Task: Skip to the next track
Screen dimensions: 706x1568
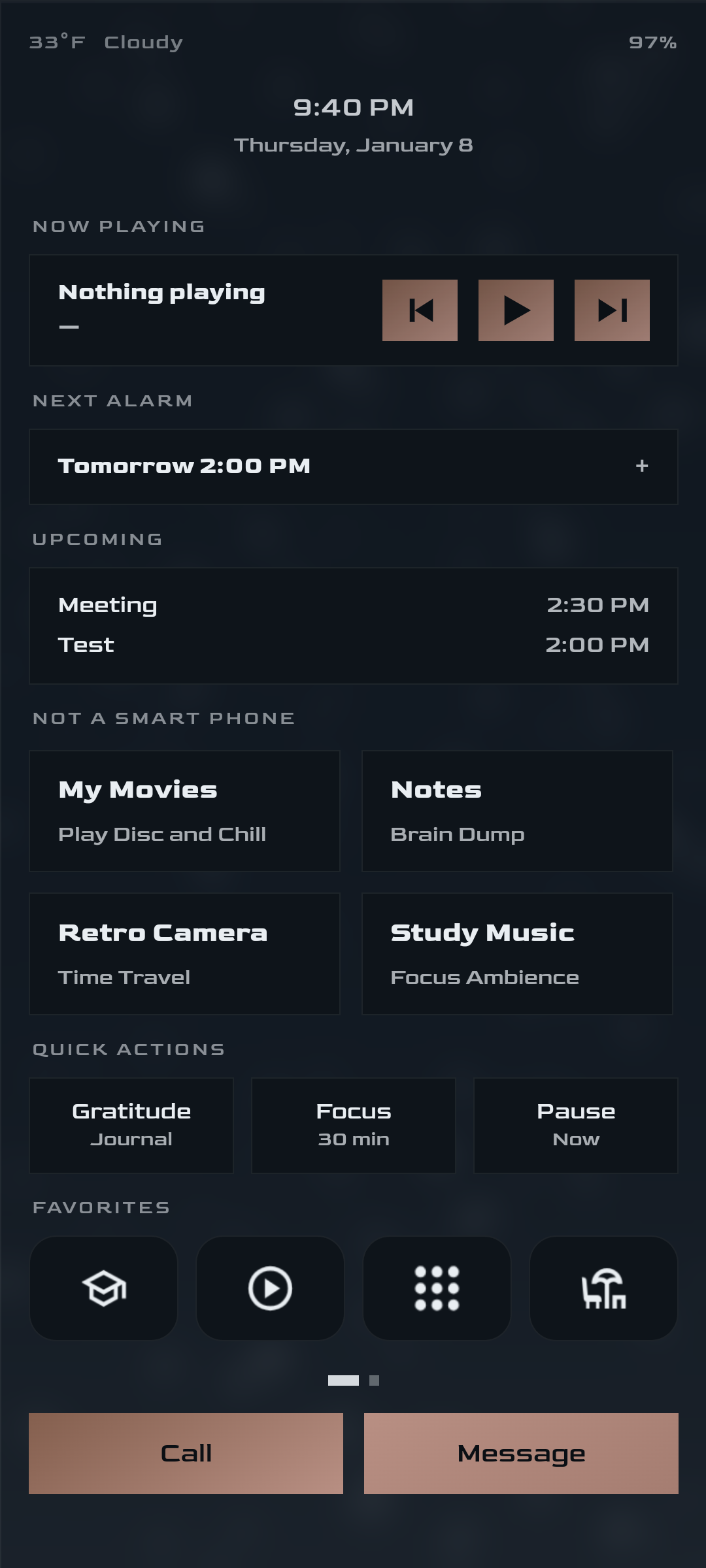Action: click(x=612, y=310)
